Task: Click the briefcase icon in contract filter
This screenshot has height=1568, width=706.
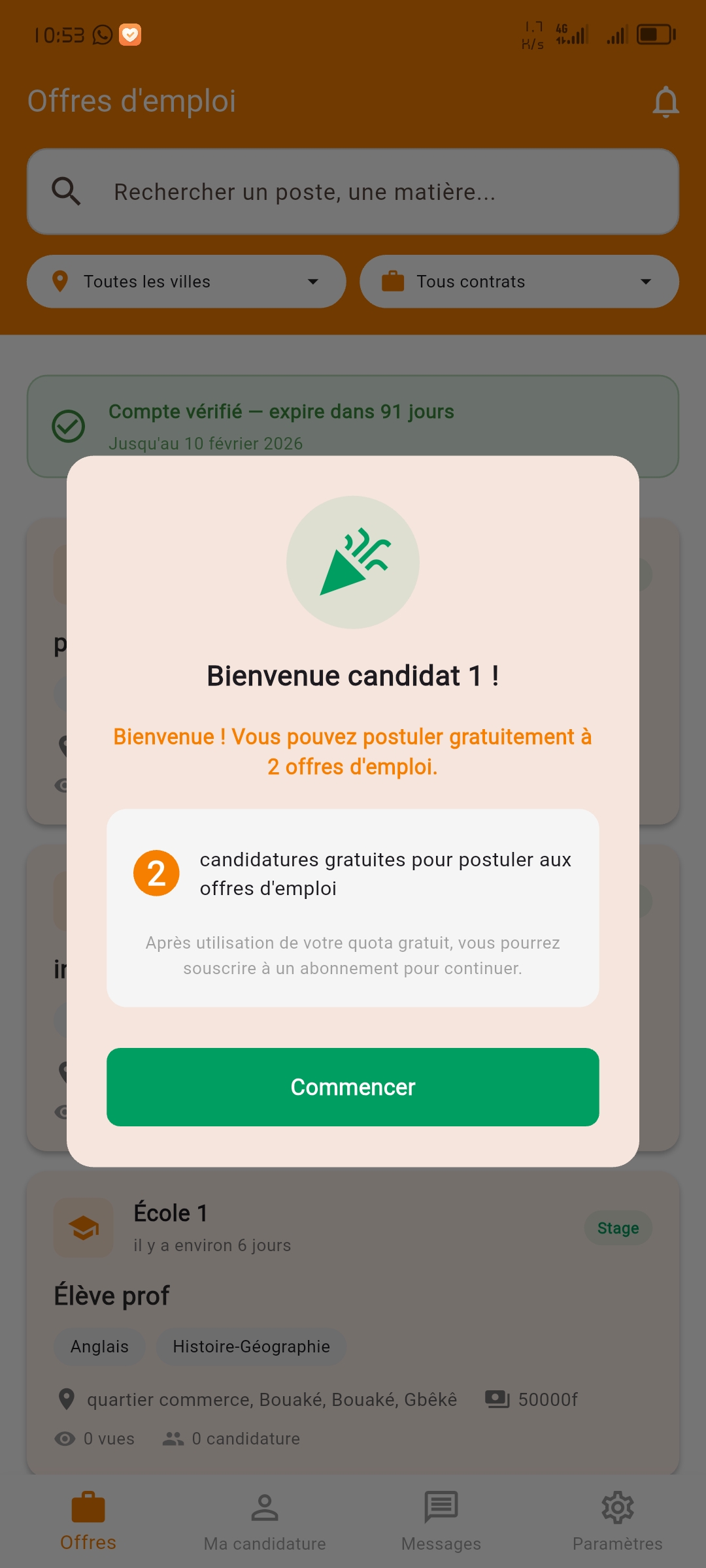Action: point(393,281)
